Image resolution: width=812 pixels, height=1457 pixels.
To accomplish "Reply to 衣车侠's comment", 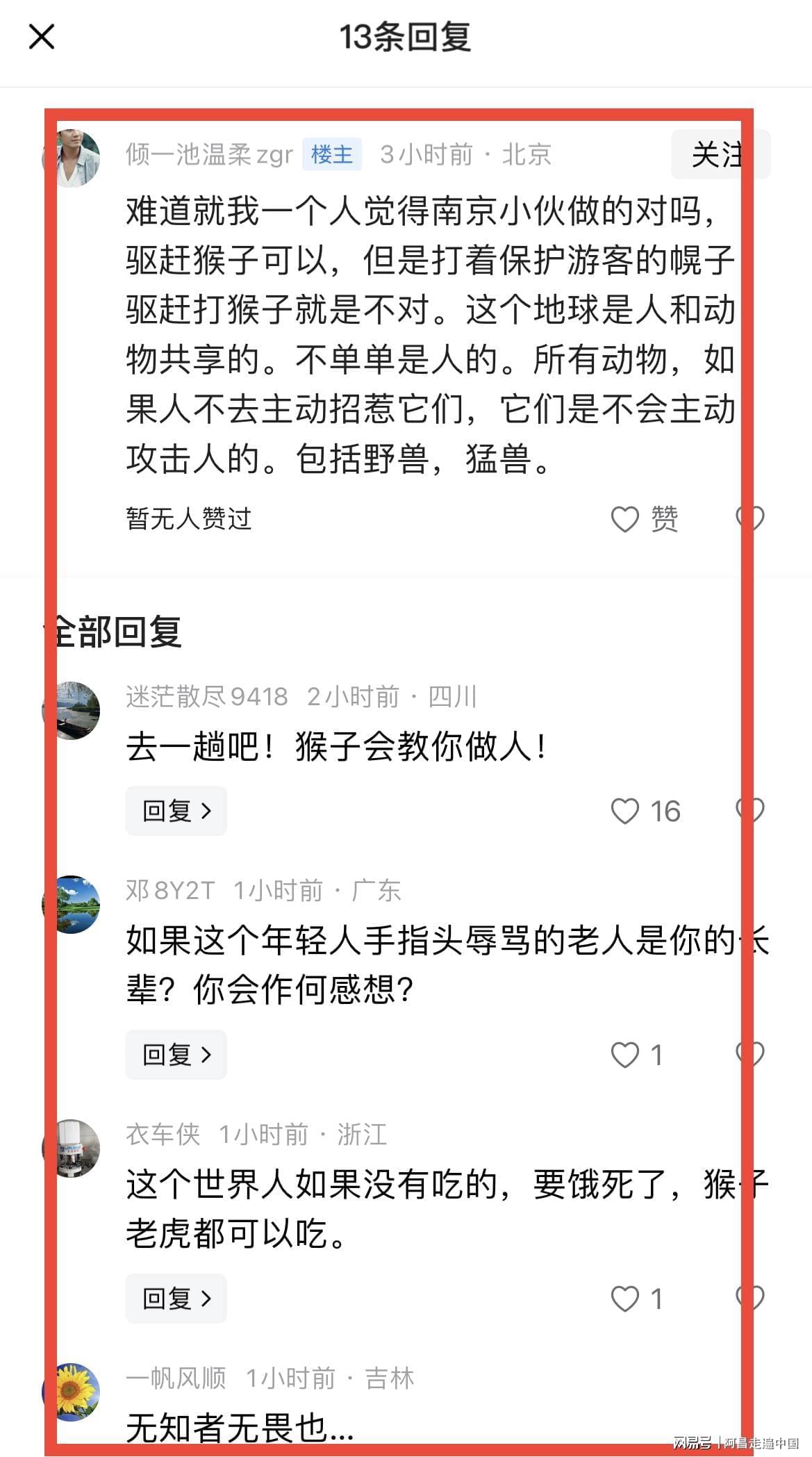I will click(176, 1298).
